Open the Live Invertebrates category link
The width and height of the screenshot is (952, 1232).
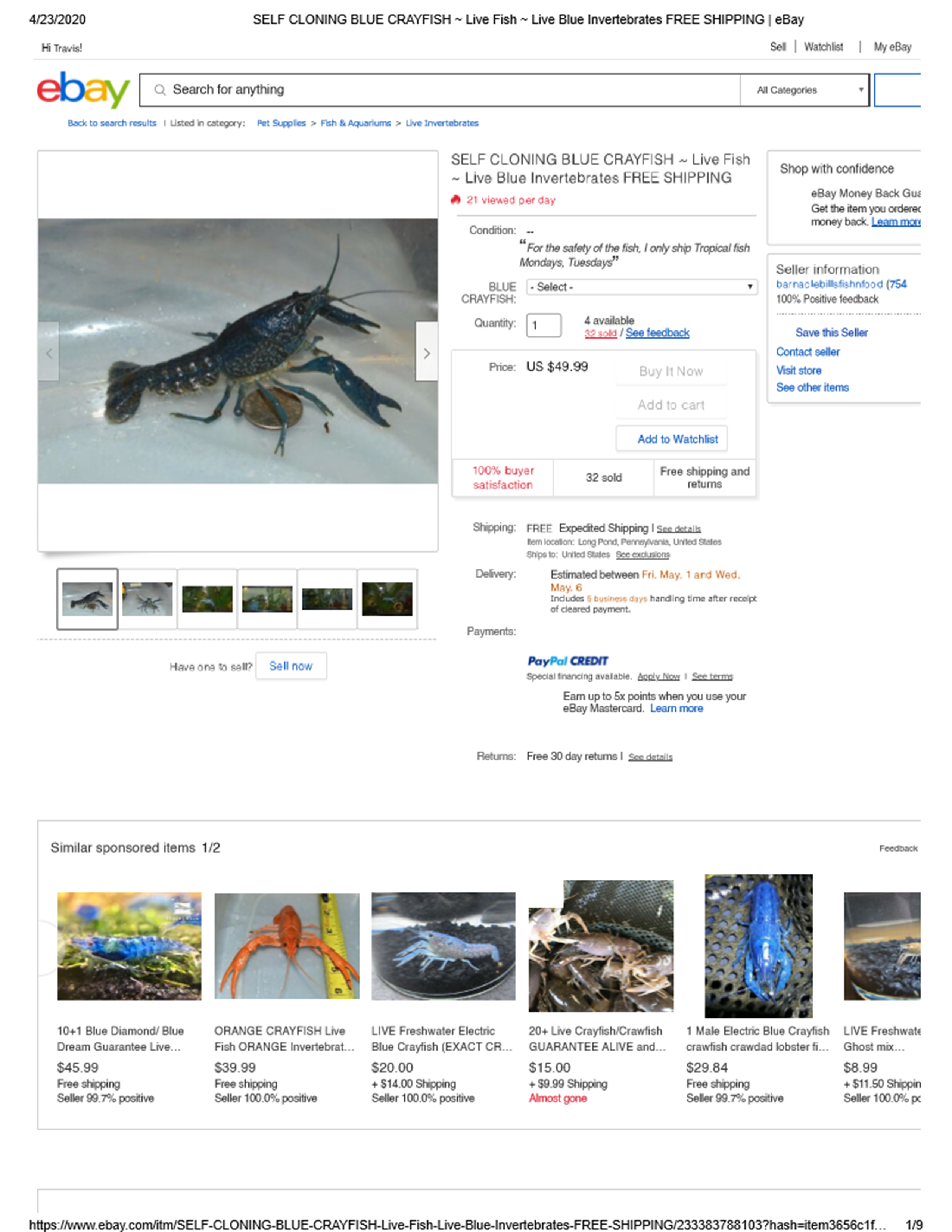442,123
